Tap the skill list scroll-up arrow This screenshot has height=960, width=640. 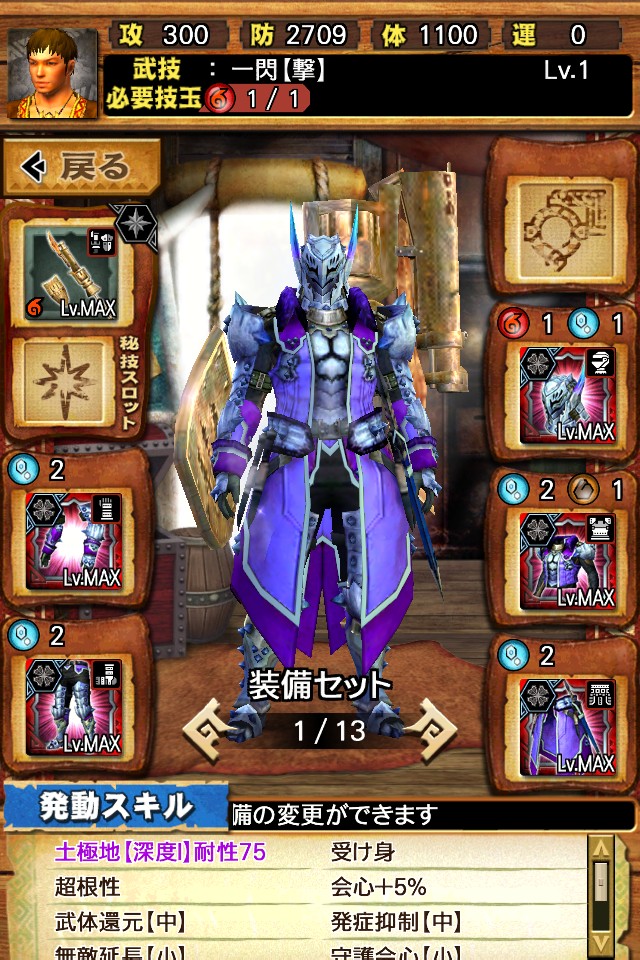[x=601, y=849]
